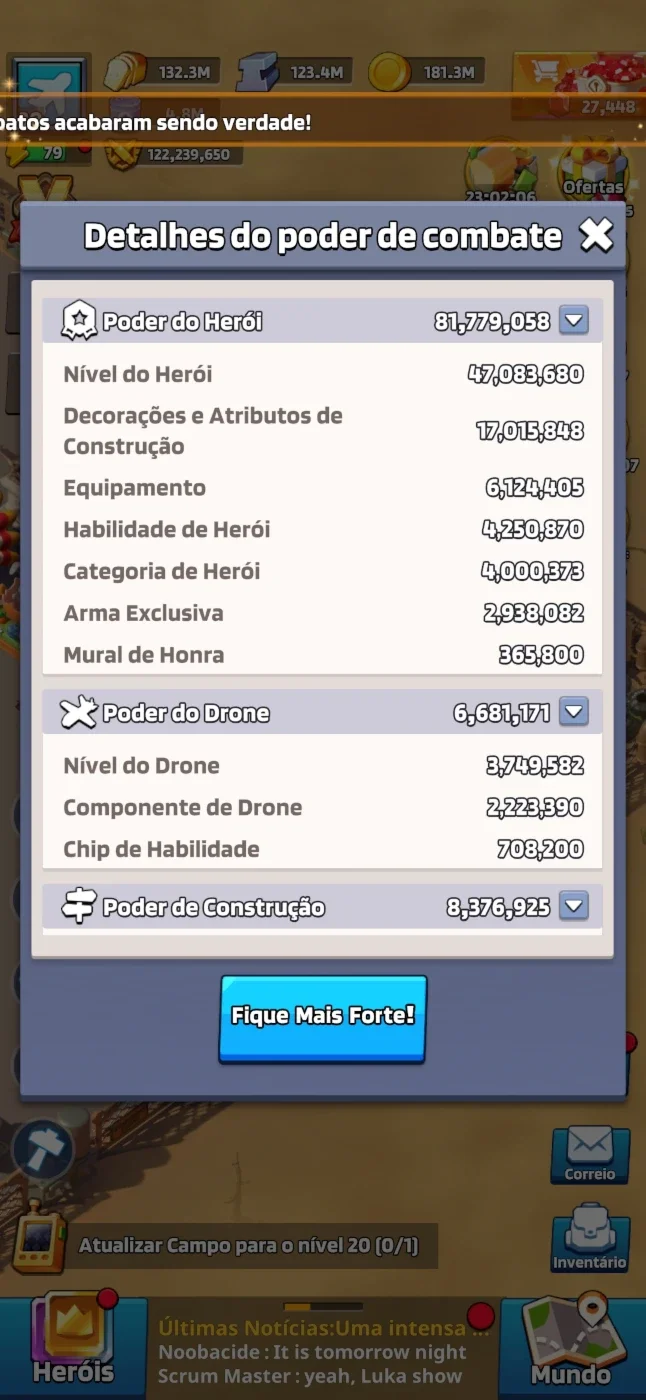This screenshot has width=646, height=1400.
Task: Expand the Poder de Construção section
Action: (x=574, y=907)
